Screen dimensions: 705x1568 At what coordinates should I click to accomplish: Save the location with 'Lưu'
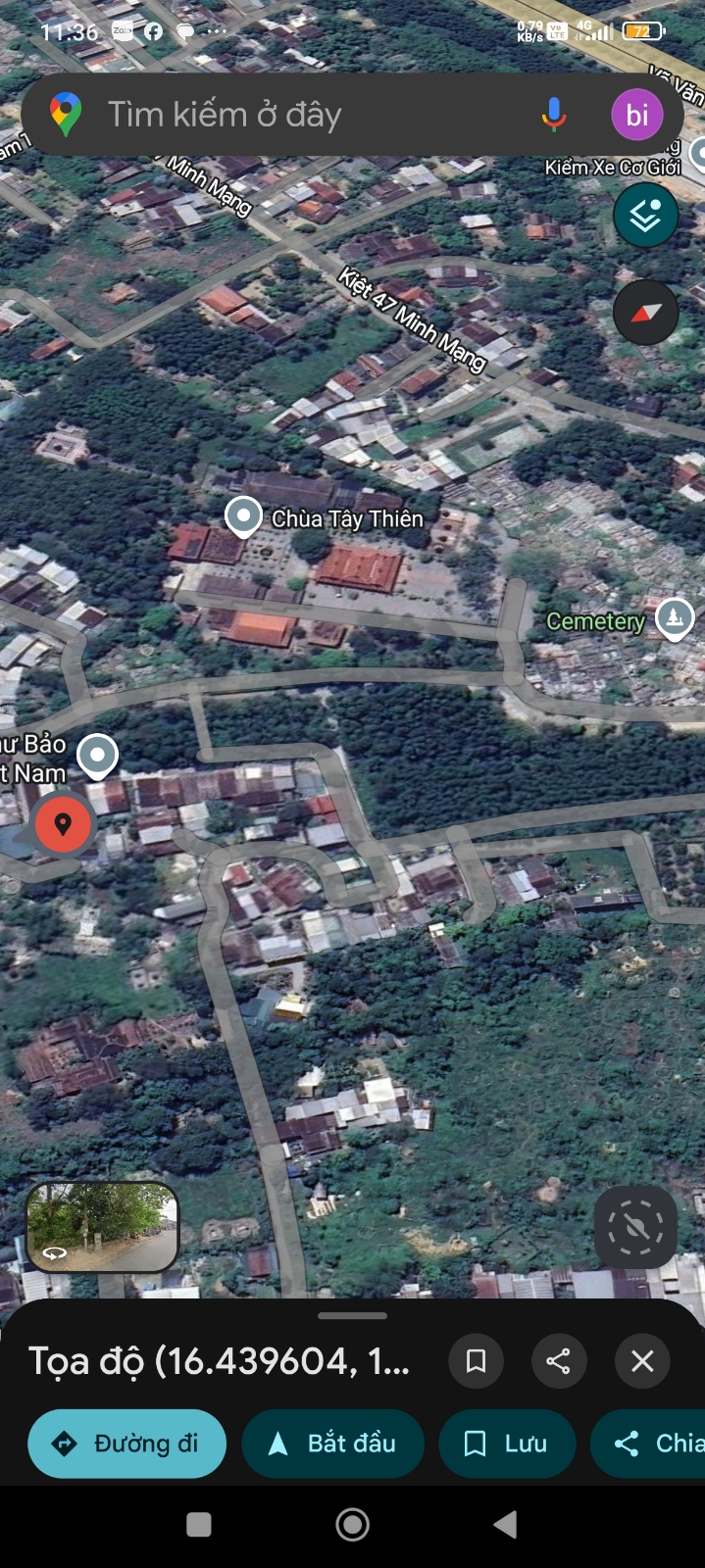[506, 1444]
